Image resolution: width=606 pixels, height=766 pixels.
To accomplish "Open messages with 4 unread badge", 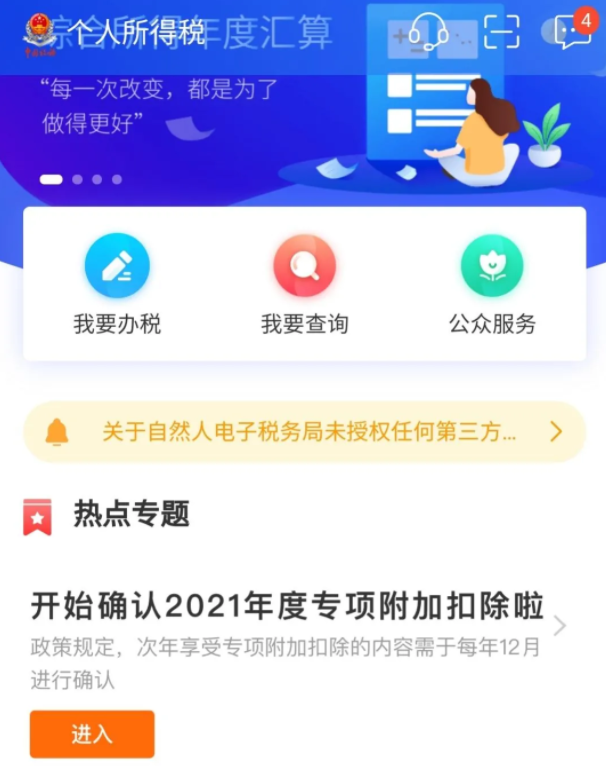I will point(572,32).
